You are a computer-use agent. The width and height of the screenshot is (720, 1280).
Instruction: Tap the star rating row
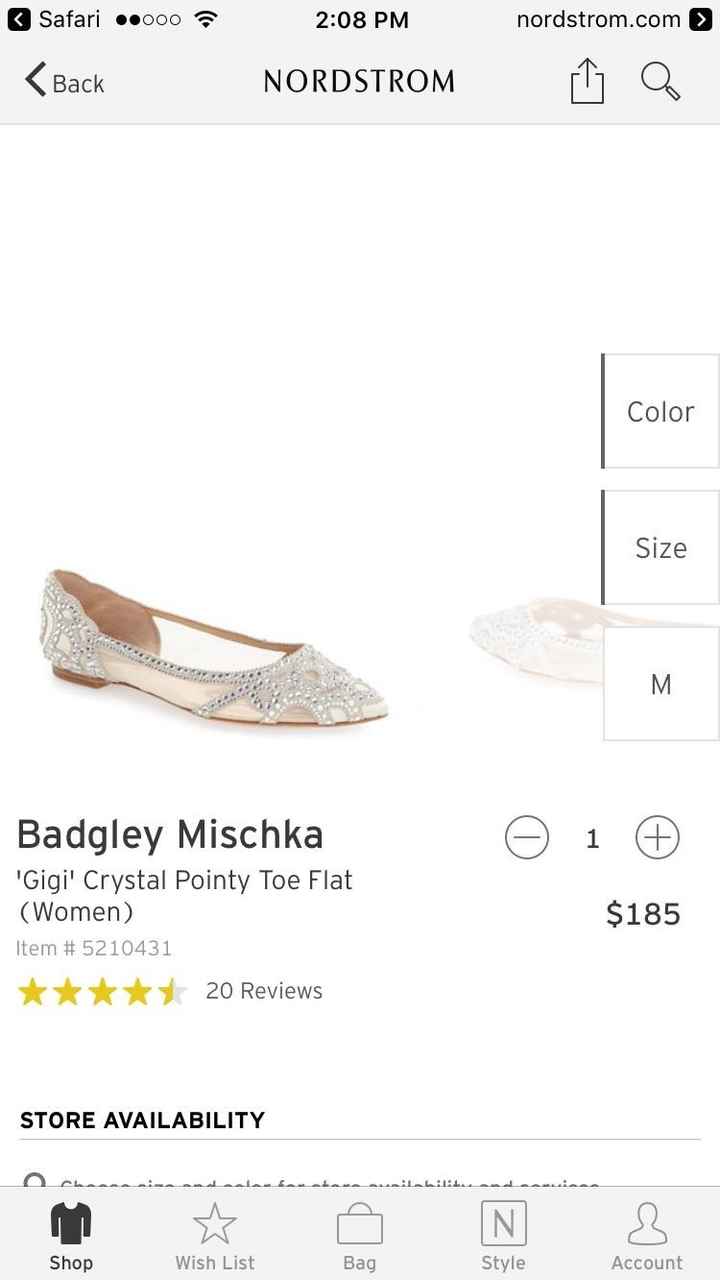pyautogui.click(x=103, y=991)
